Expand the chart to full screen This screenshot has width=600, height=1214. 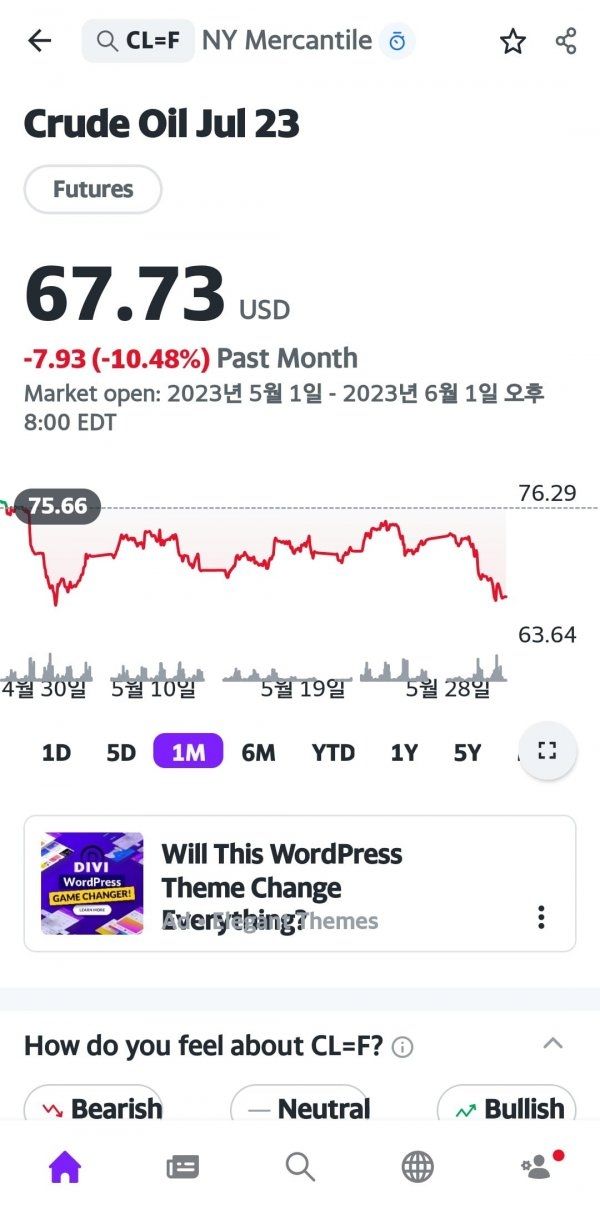546,751
